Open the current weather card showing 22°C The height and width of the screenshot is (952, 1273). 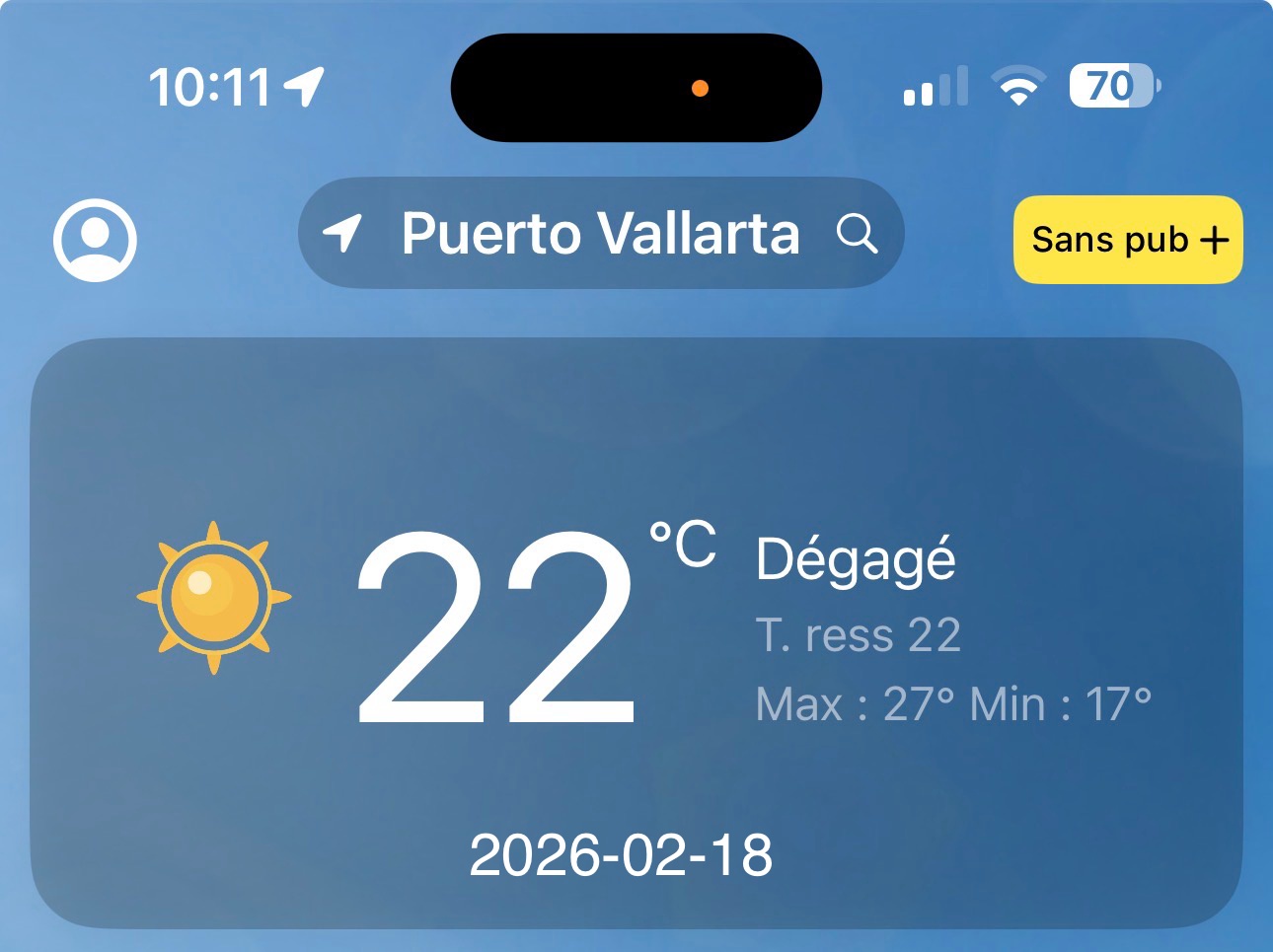tap(636, 631)
